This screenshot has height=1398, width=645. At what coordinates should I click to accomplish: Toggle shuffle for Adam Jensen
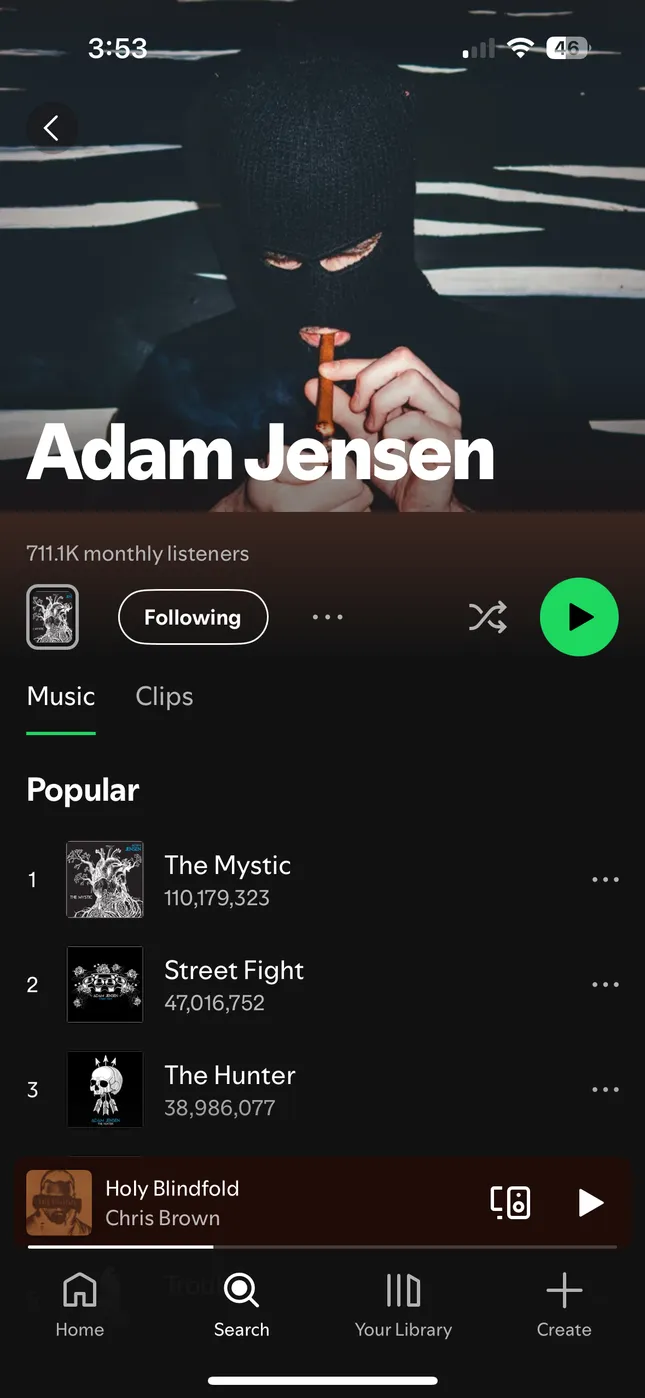(x=487, y=617)
